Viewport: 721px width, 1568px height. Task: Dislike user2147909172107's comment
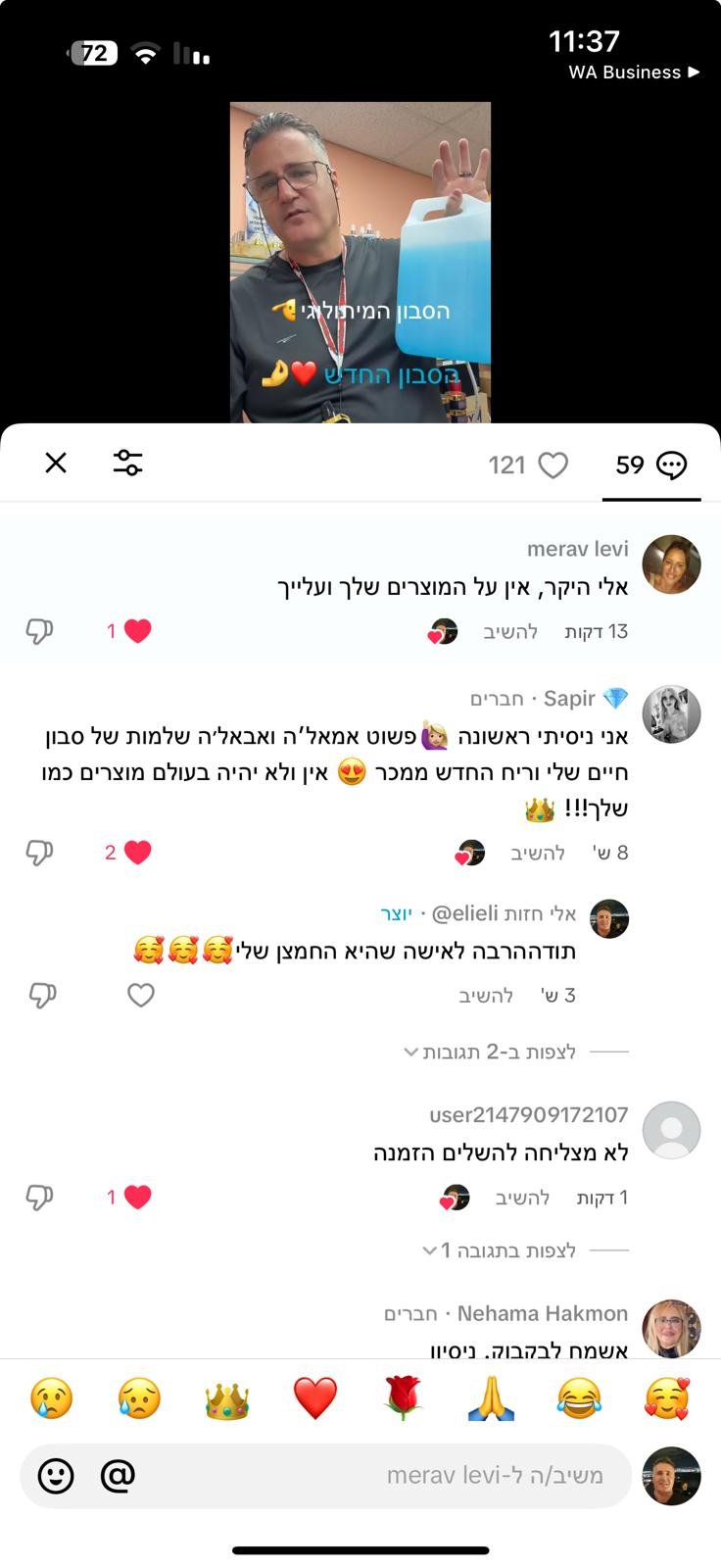39,1197
